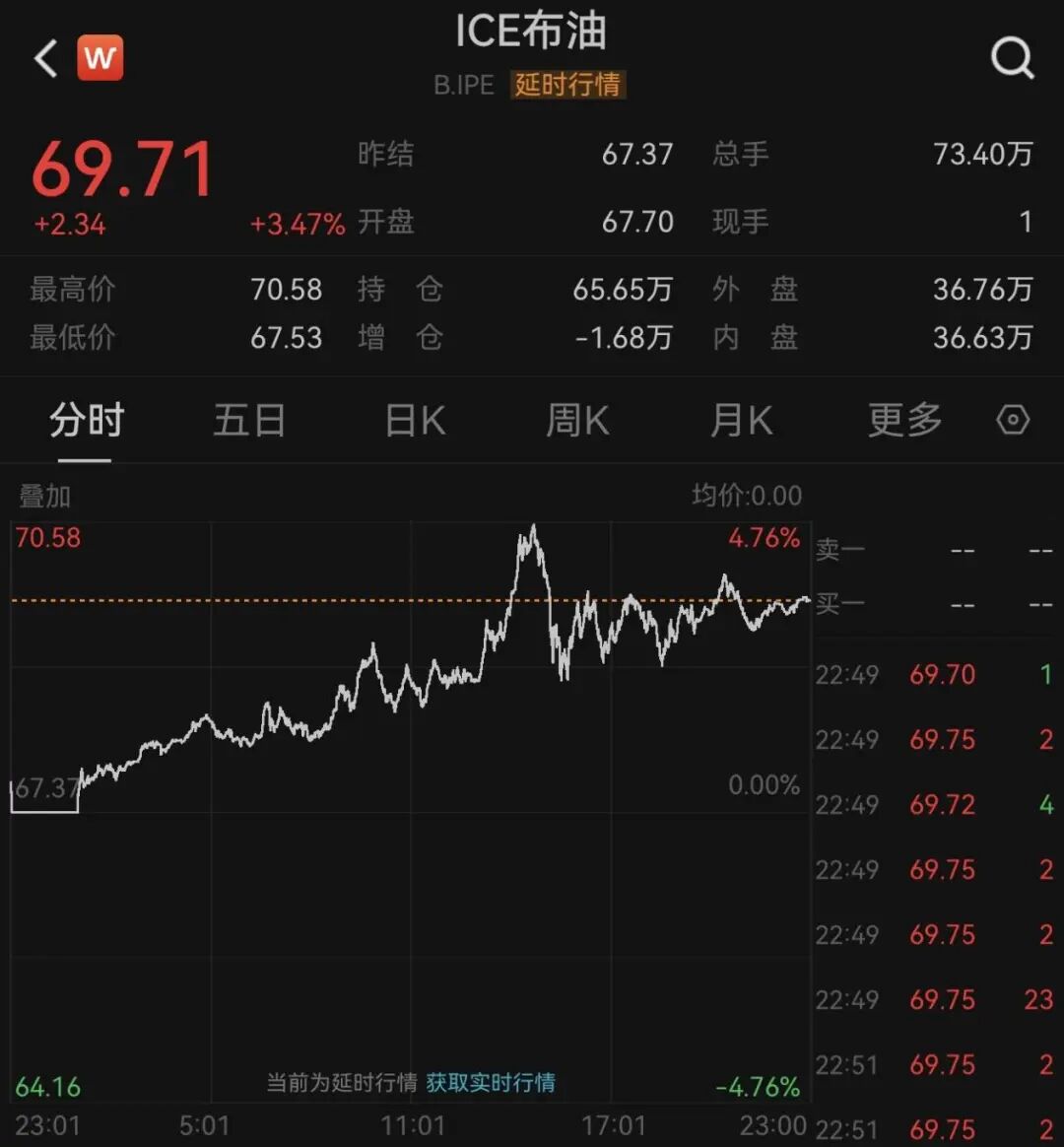Select the 月K chart tab
Viewport: 1064px width, 1147px height.
741,422
